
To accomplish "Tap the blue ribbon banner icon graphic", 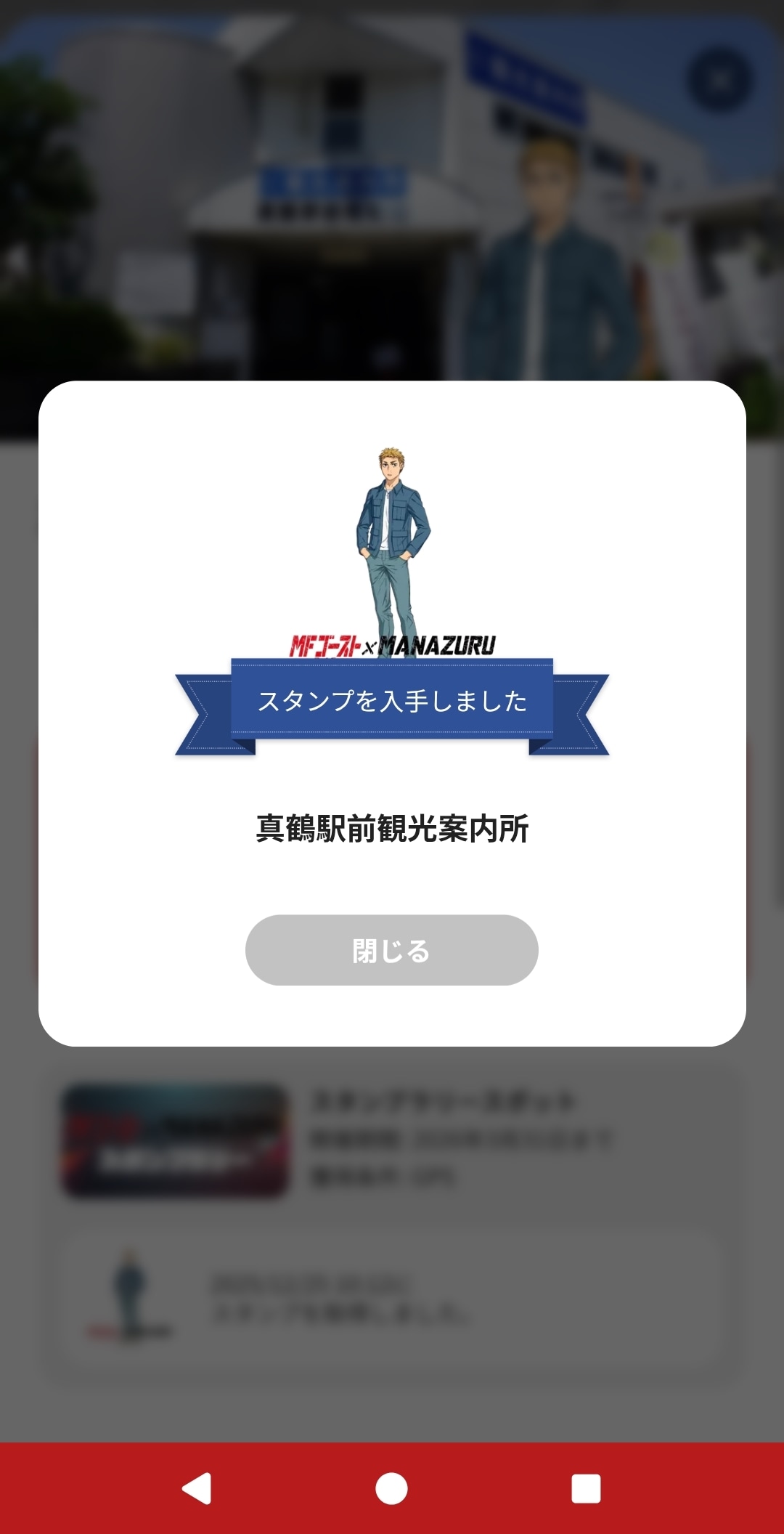I will [x=391, y=701].
